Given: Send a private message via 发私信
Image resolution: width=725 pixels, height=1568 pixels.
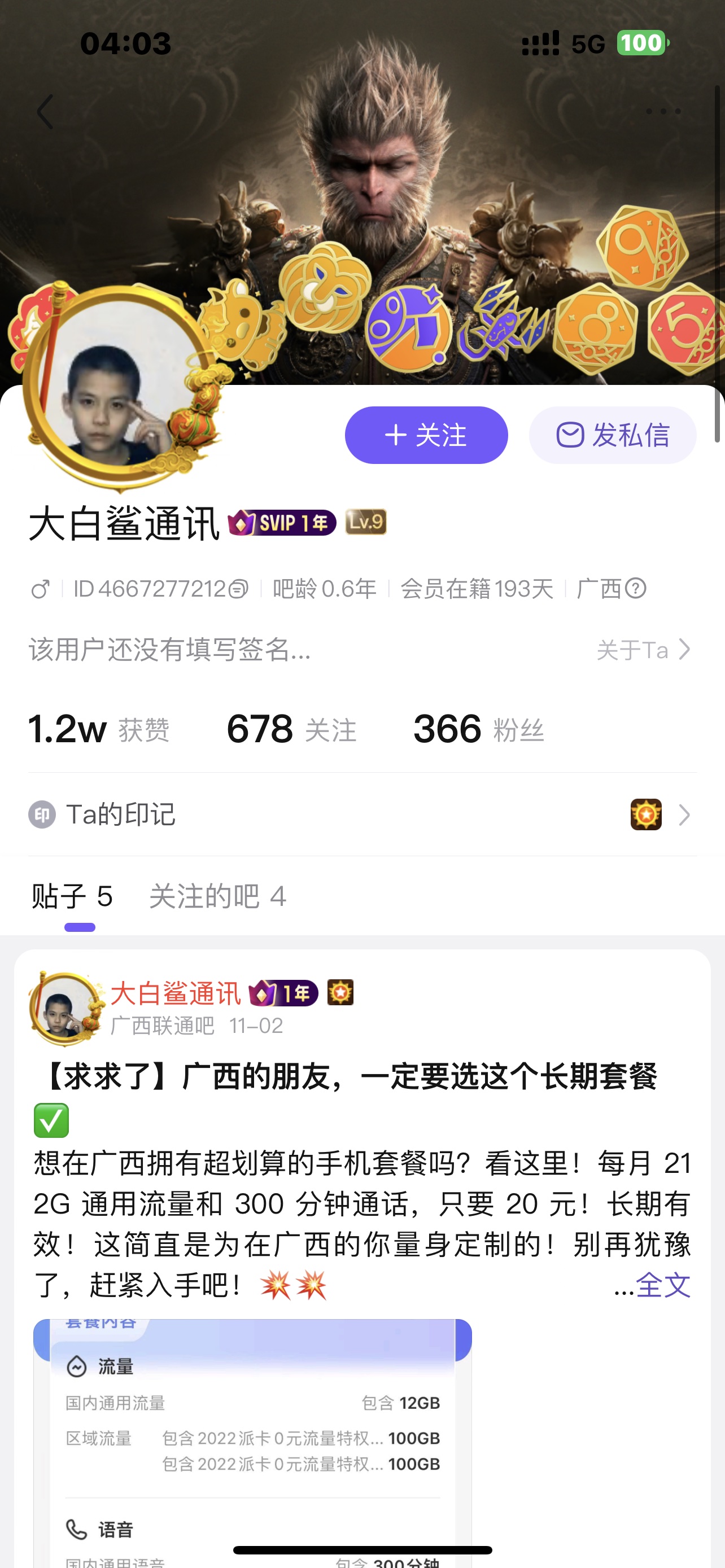Looking at the screenshot, I should click(x=613, y=435).
